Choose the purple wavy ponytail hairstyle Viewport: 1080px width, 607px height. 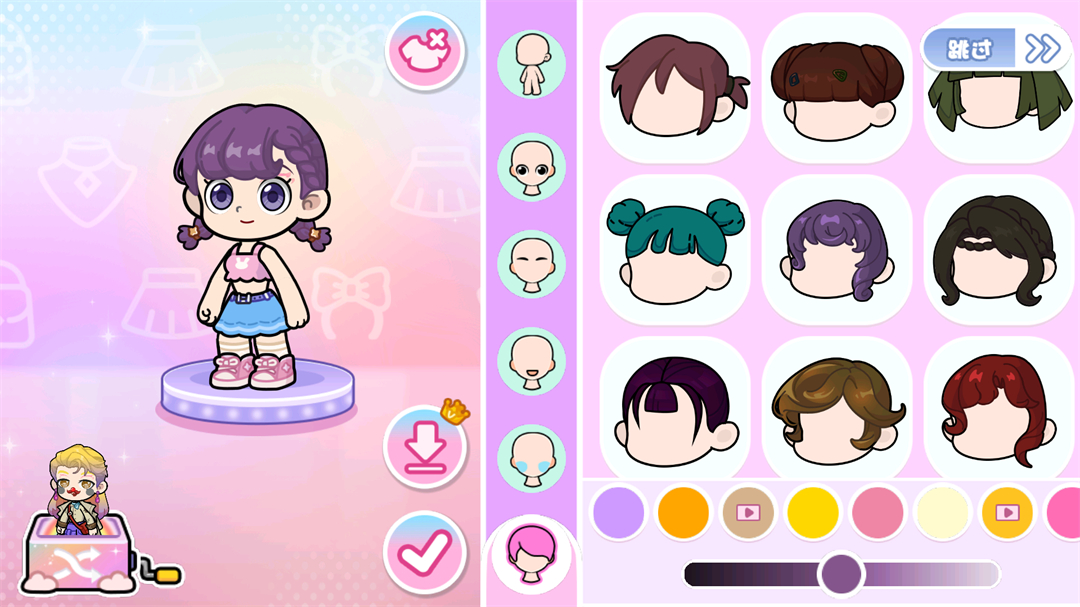pyautogui.click(x=837, y=250)
